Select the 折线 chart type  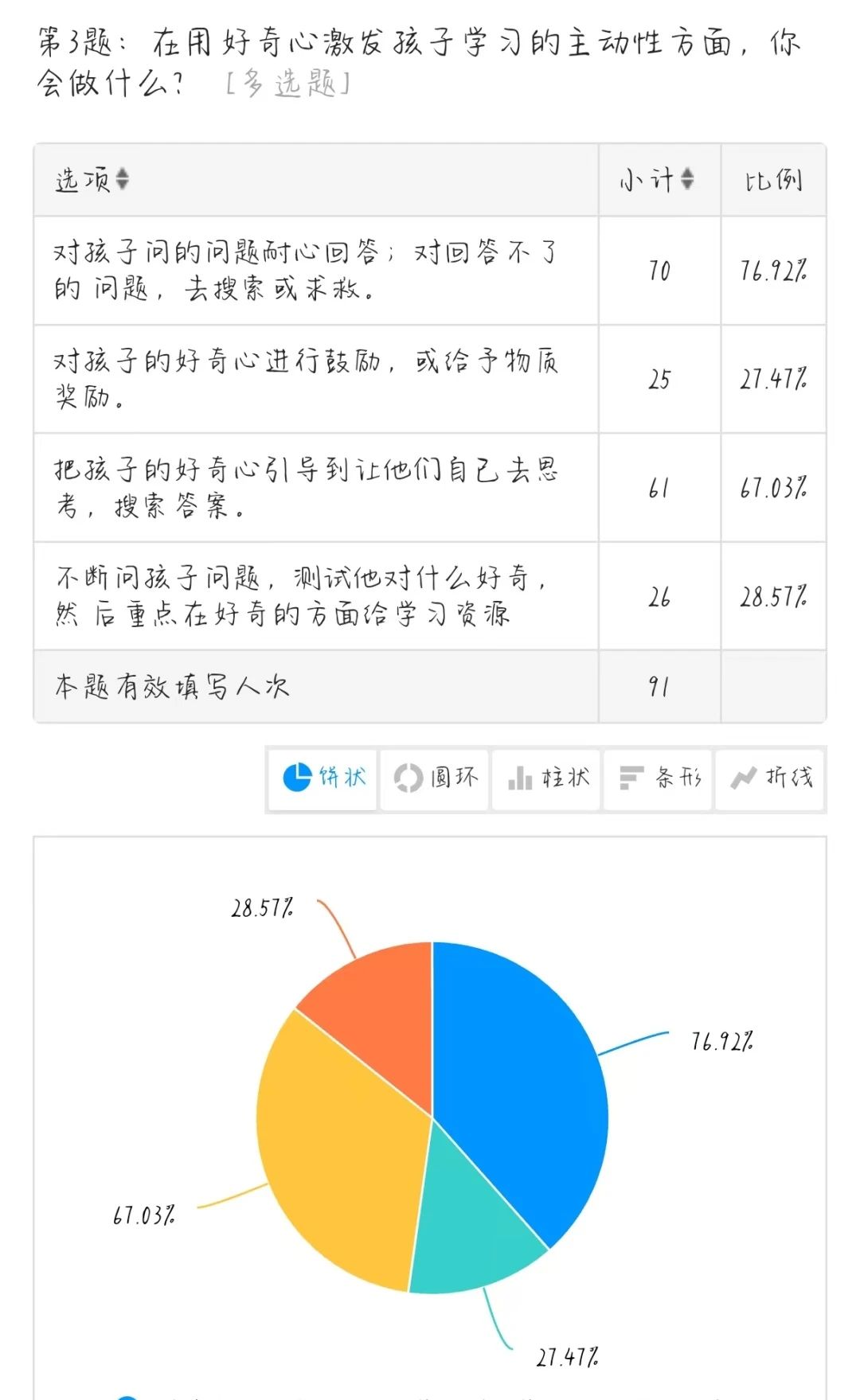(769, 778)
